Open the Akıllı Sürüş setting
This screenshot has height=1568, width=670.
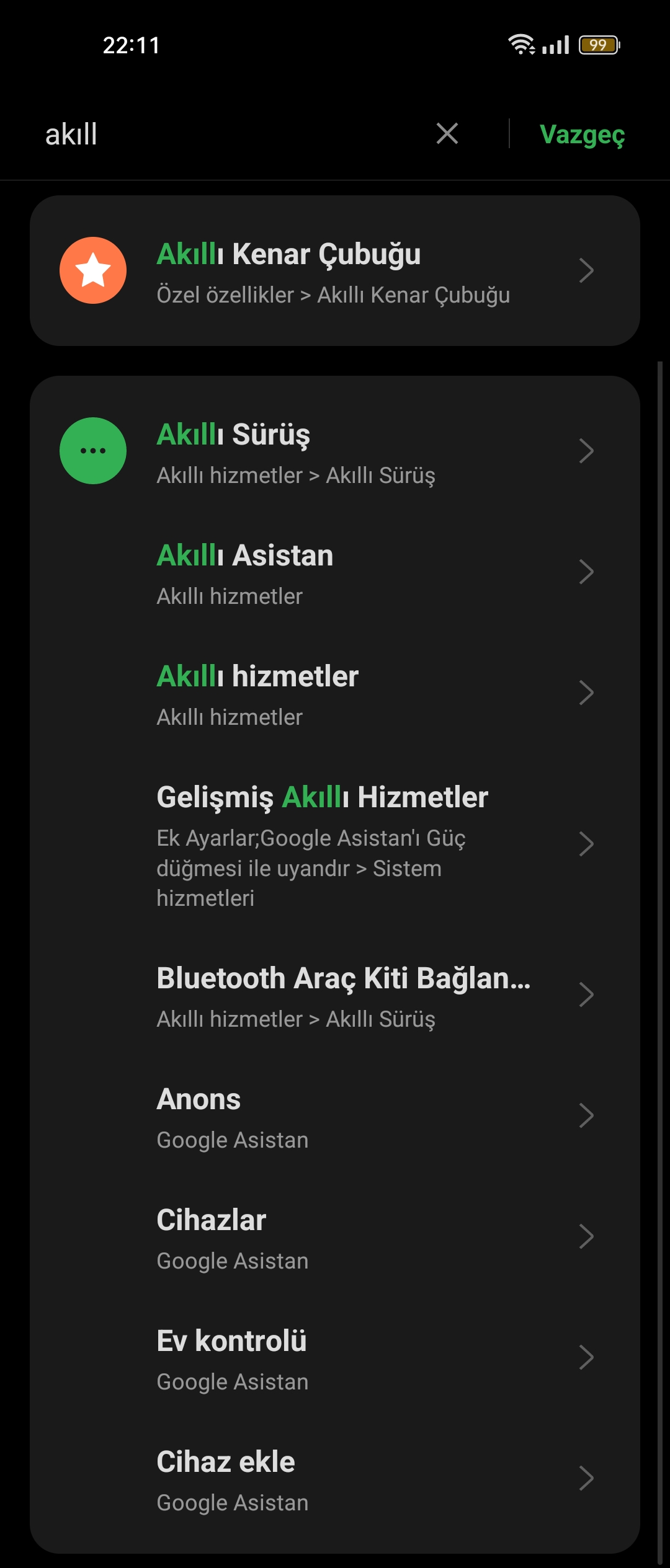coord(335,451)
